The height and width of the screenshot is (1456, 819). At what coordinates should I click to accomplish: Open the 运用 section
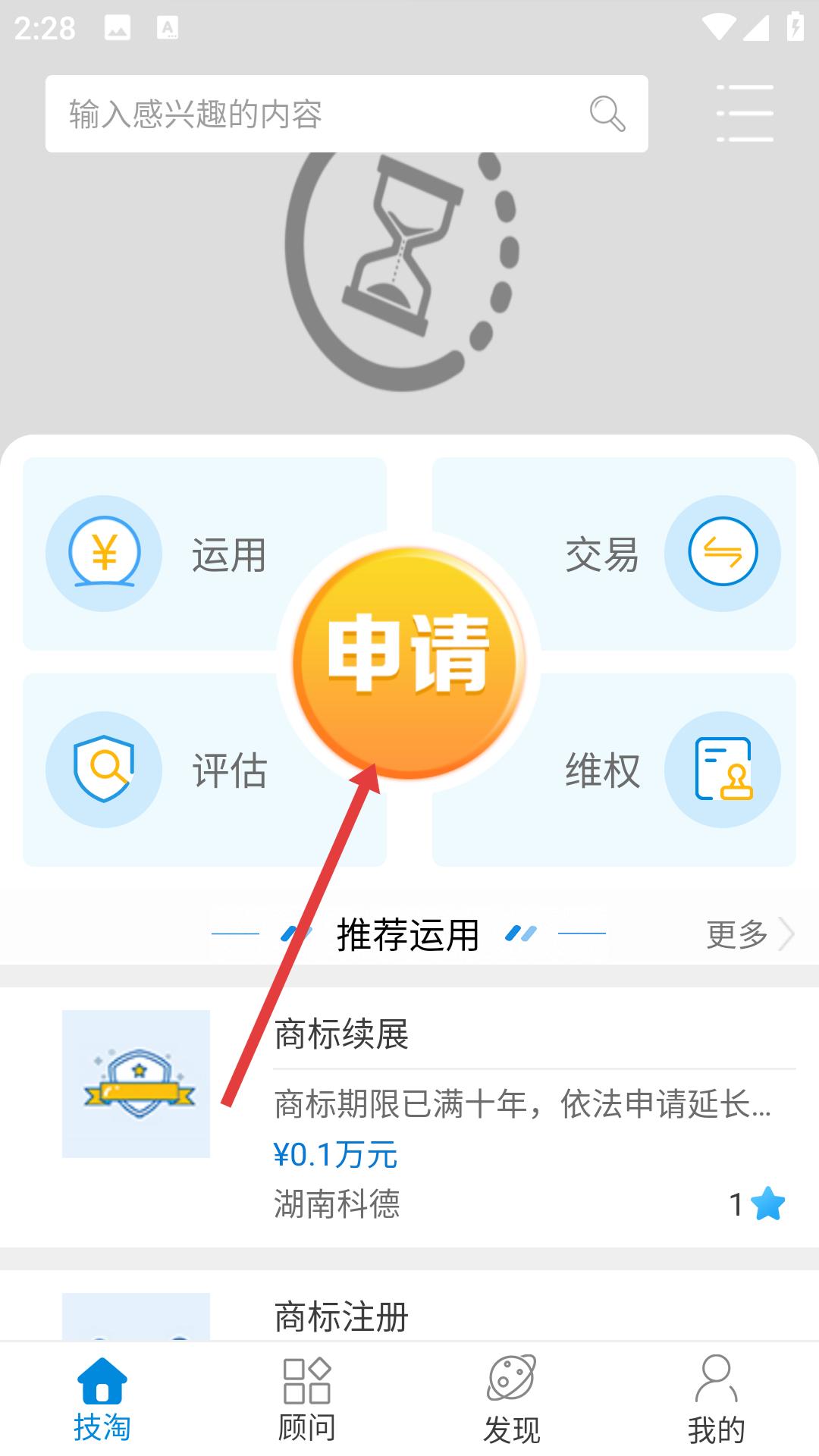(205, 554)
